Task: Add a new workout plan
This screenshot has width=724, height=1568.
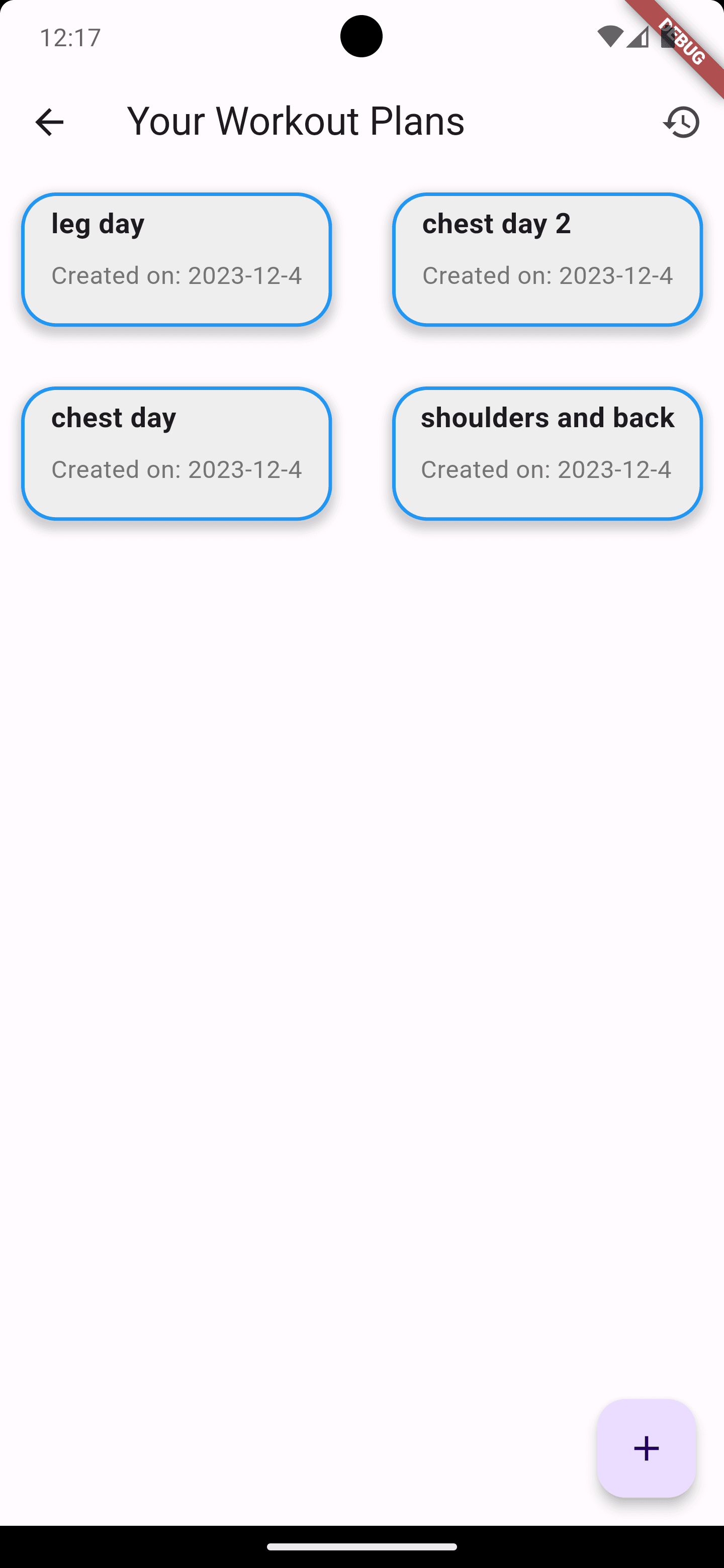Action: click(x=646, y=1448)
